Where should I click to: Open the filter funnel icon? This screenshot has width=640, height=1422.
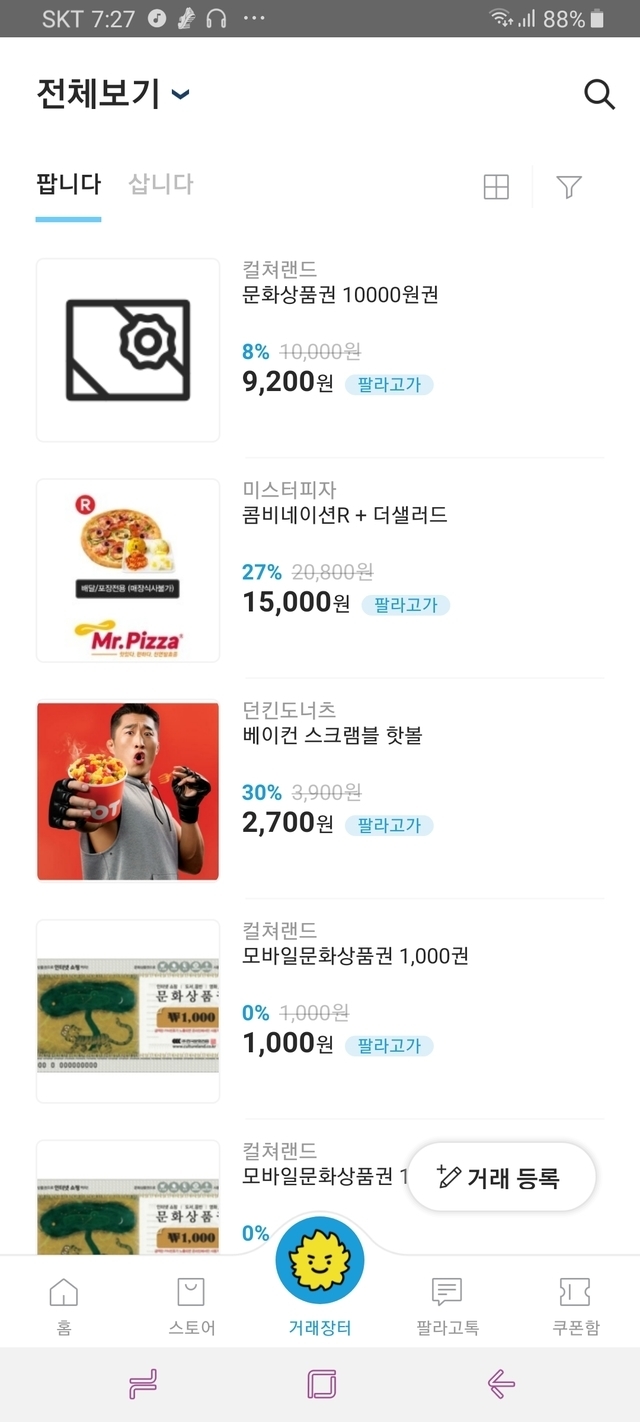pos(569,187)
